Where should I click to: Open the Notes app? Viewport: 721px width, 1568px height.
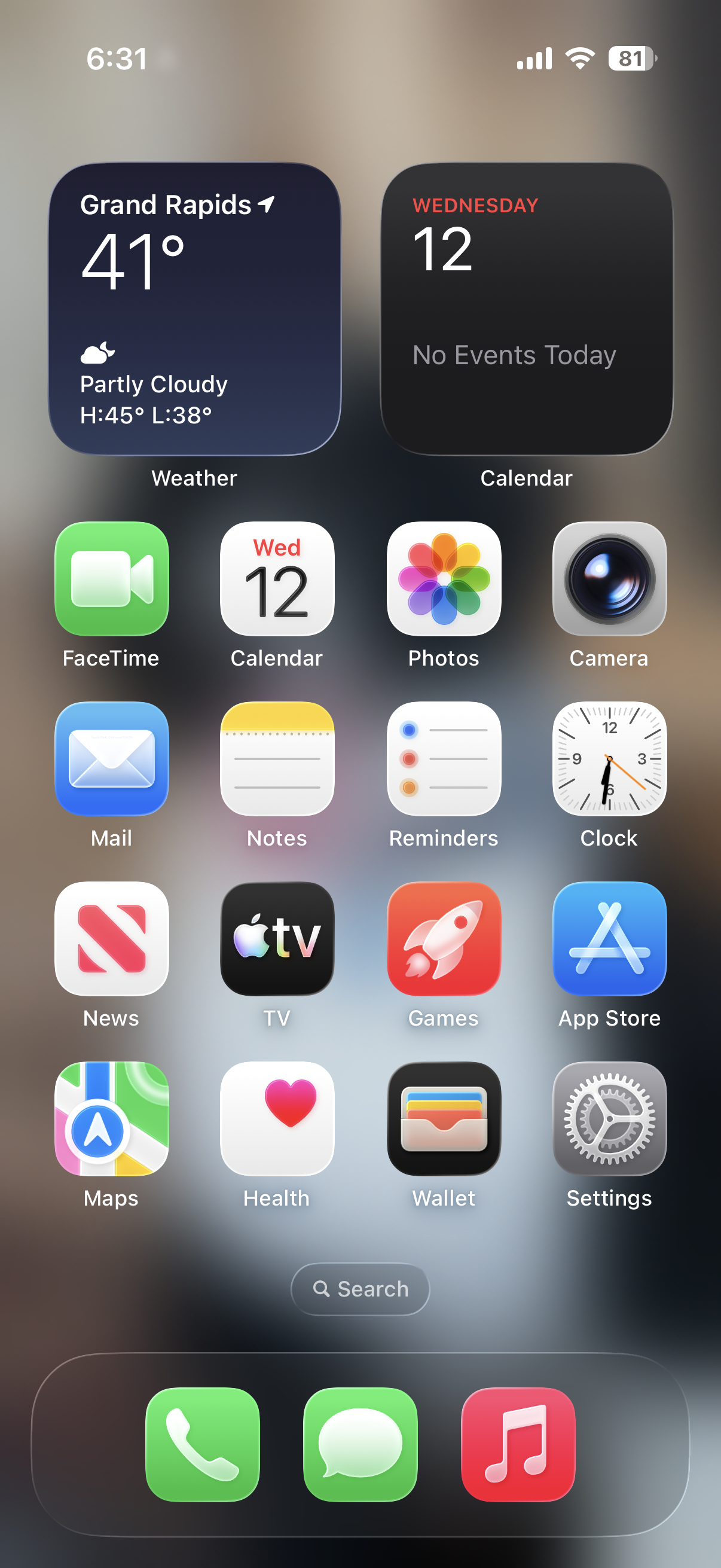click(x=277, y=758)
